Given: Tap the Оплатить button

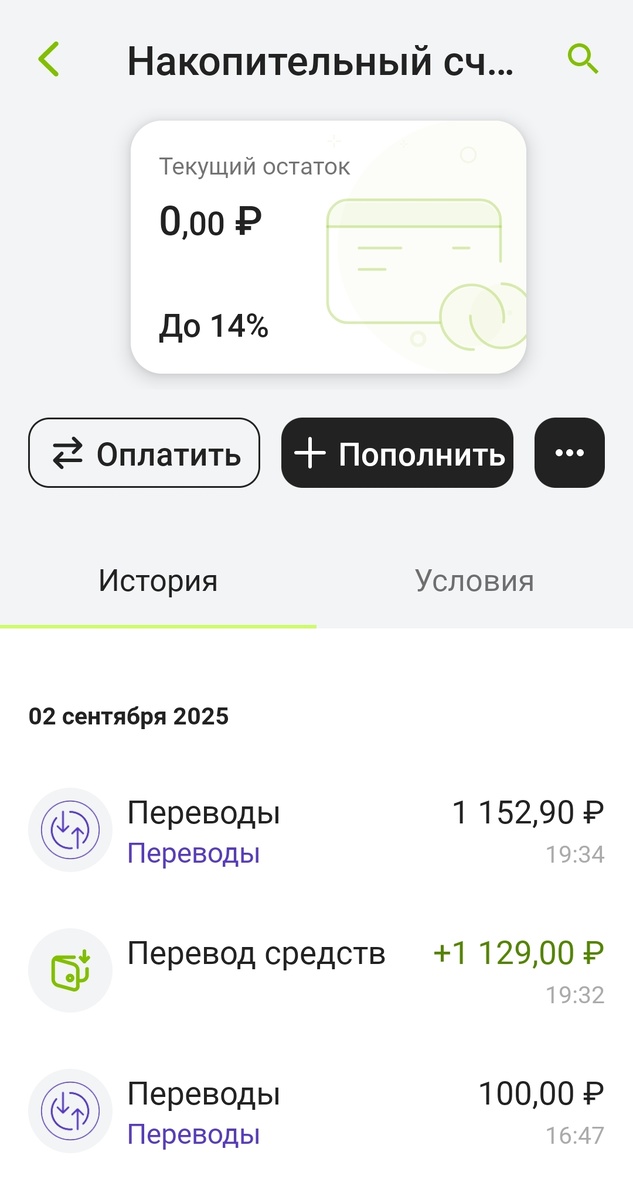Looking at the screenshot, I should pyautogui.click(x=144, y=453).
